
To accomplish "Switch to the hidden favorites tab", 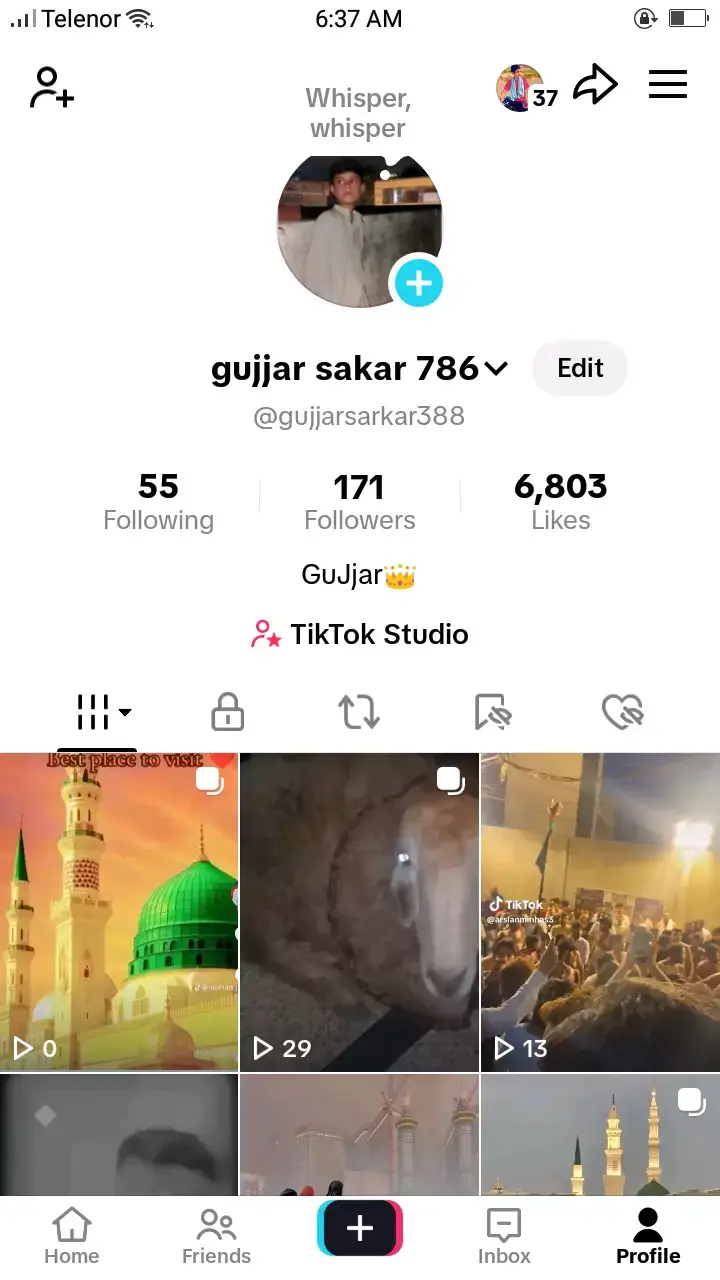I will click(x=492, y=712).
